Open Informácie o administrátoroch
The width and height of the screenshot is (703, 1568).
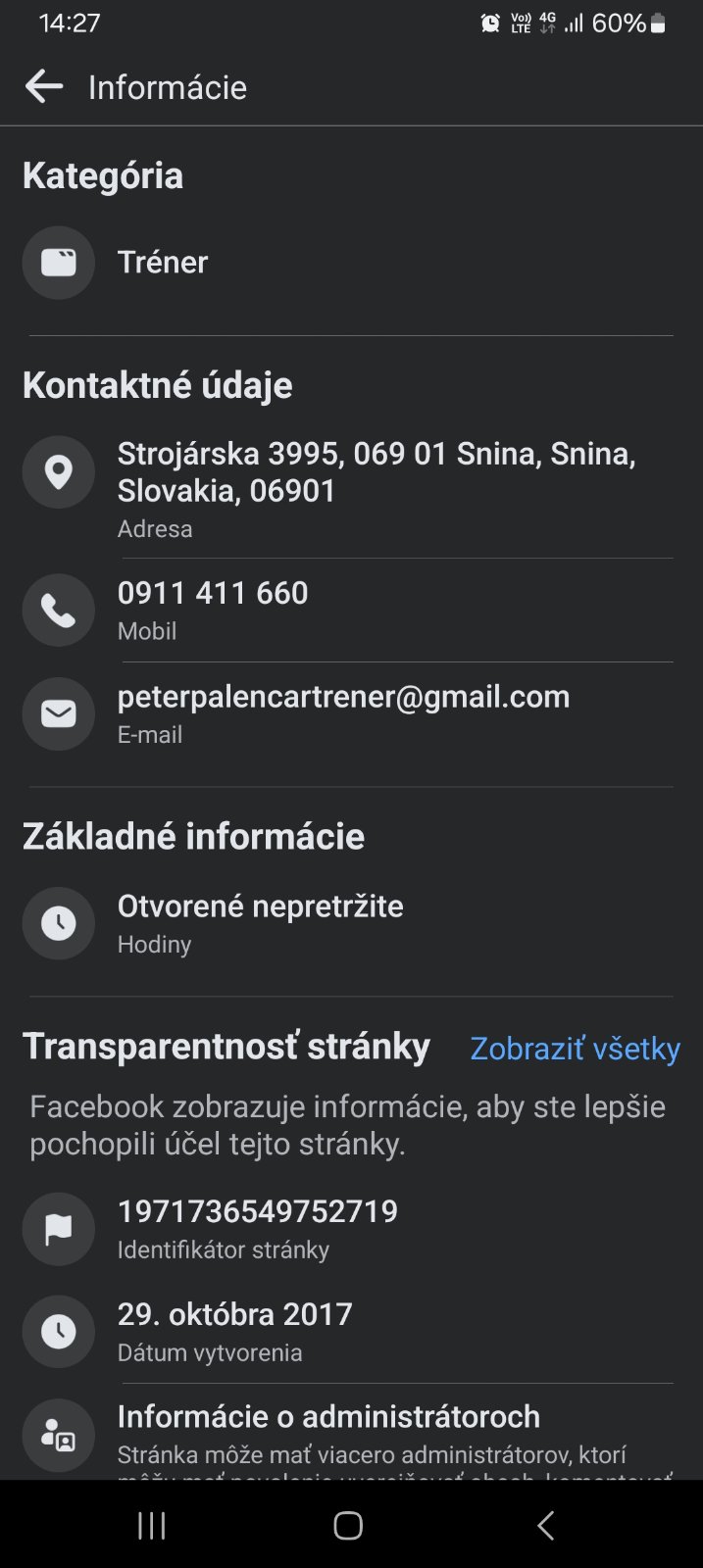(x=328, y=1417)
